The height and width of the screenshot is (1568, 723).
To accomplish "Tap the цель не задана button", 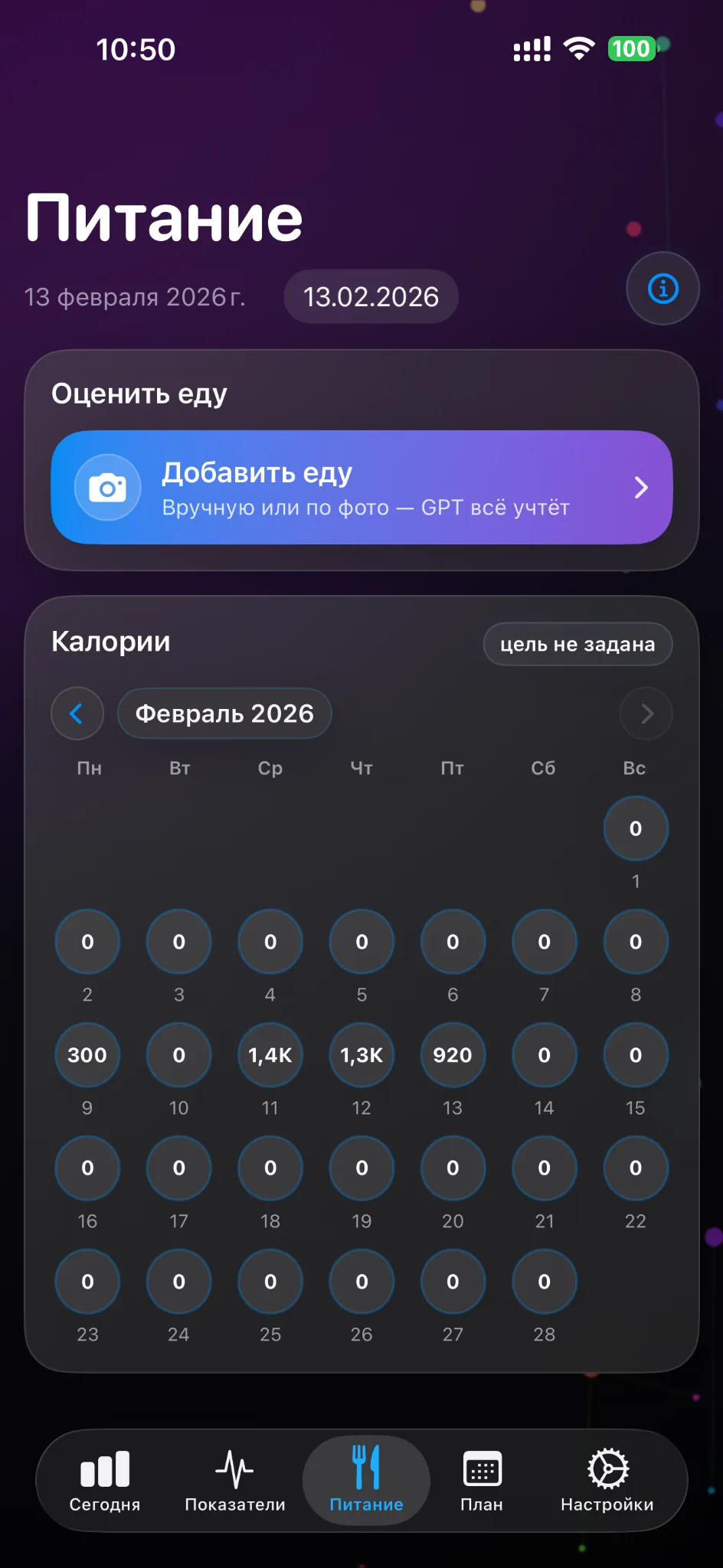I will (577, 644).
